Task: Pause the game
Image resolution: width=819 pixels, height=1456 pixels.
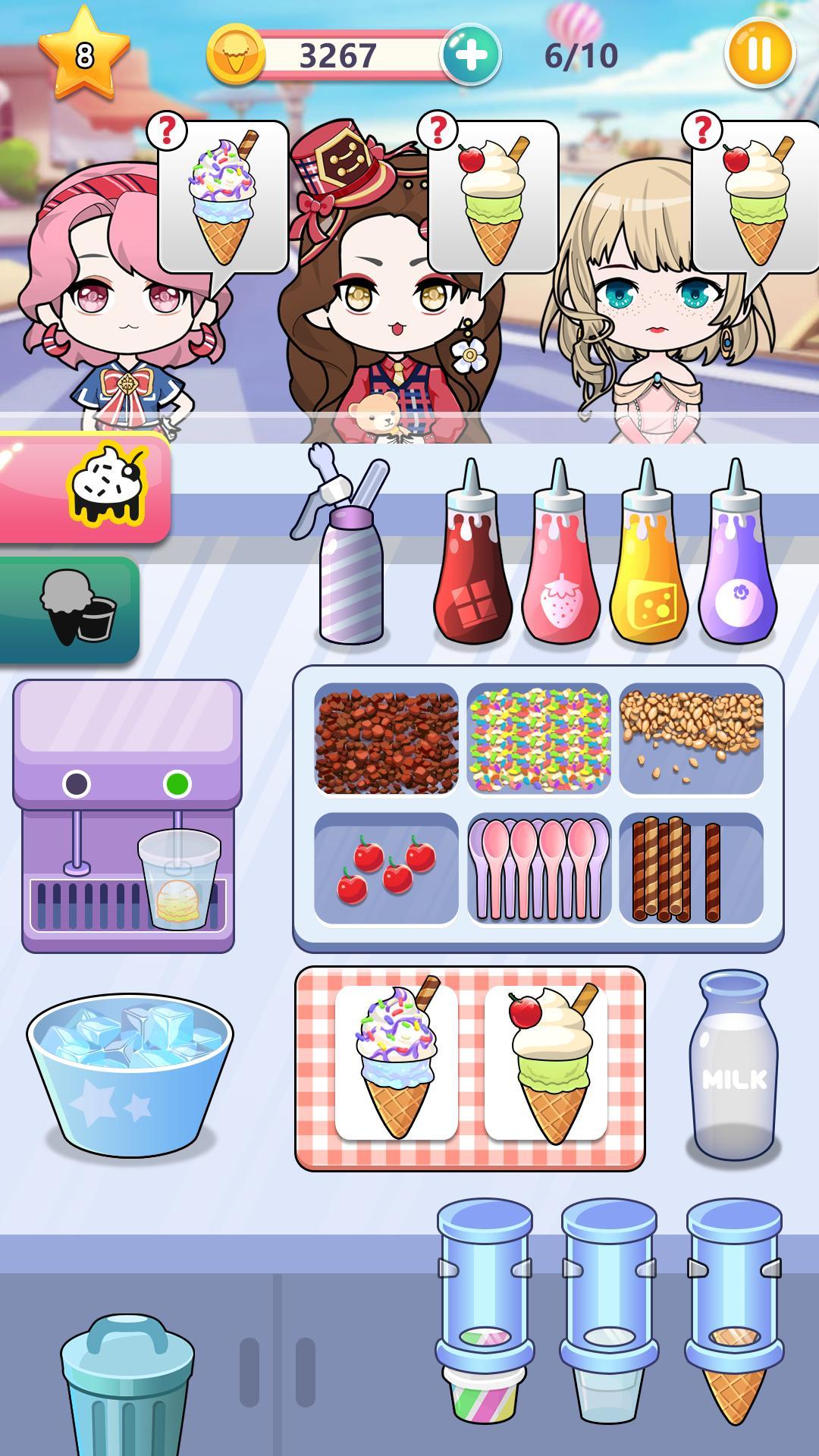Action: (759, 55)
